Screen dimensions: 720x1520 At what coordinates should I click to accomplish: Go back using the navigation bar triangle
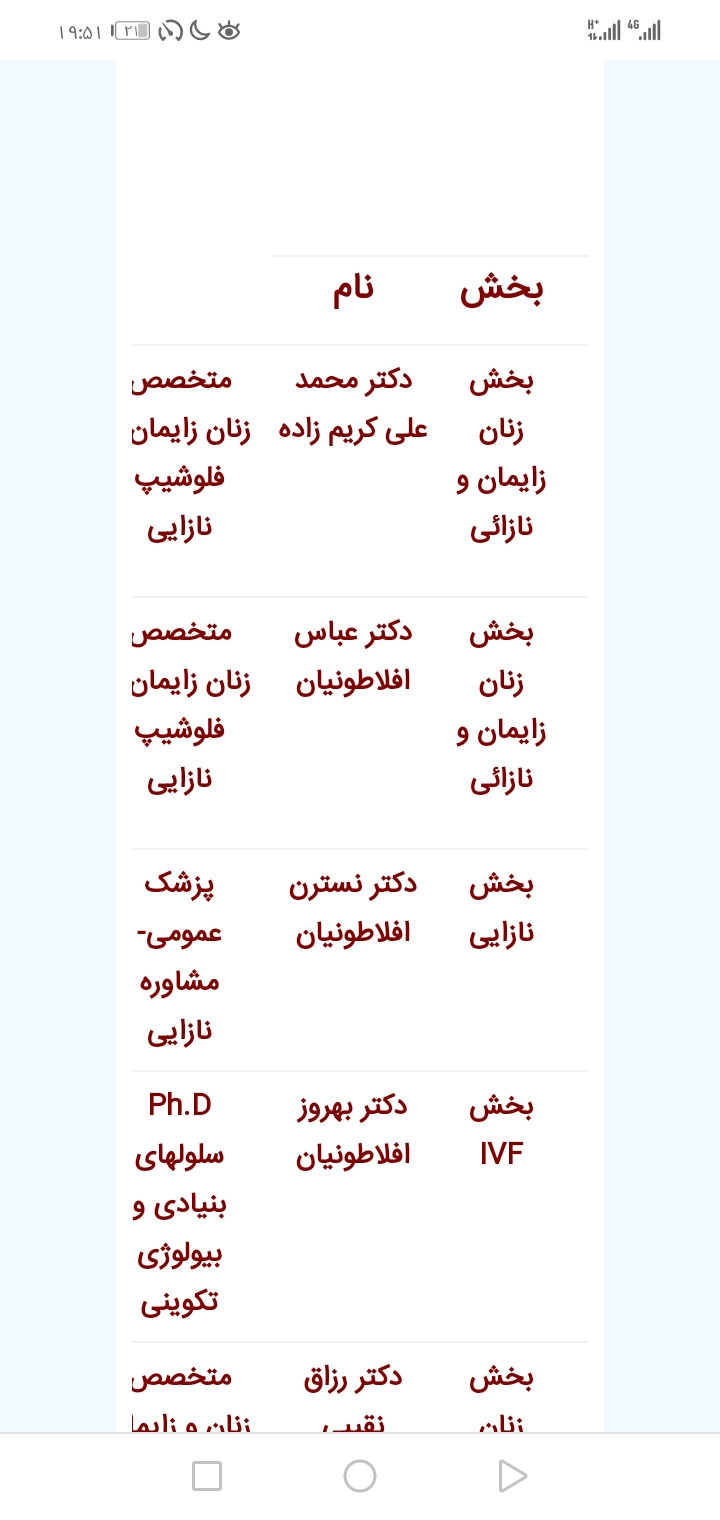512,1476
